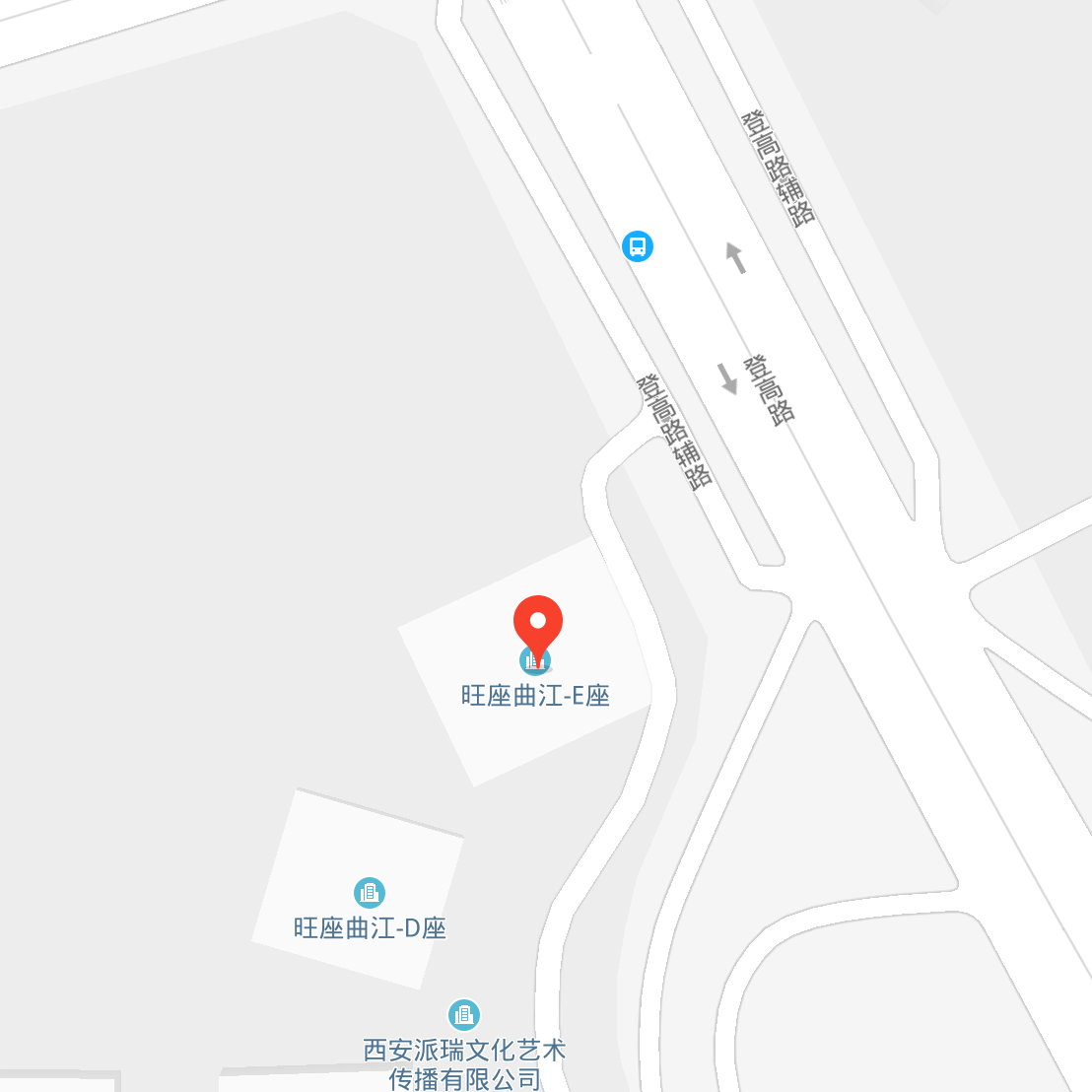Viewport: 1092px width, 1092px height.
Task: Open the bus stop marker on 登高路
Action: click(x=638, y=245)
